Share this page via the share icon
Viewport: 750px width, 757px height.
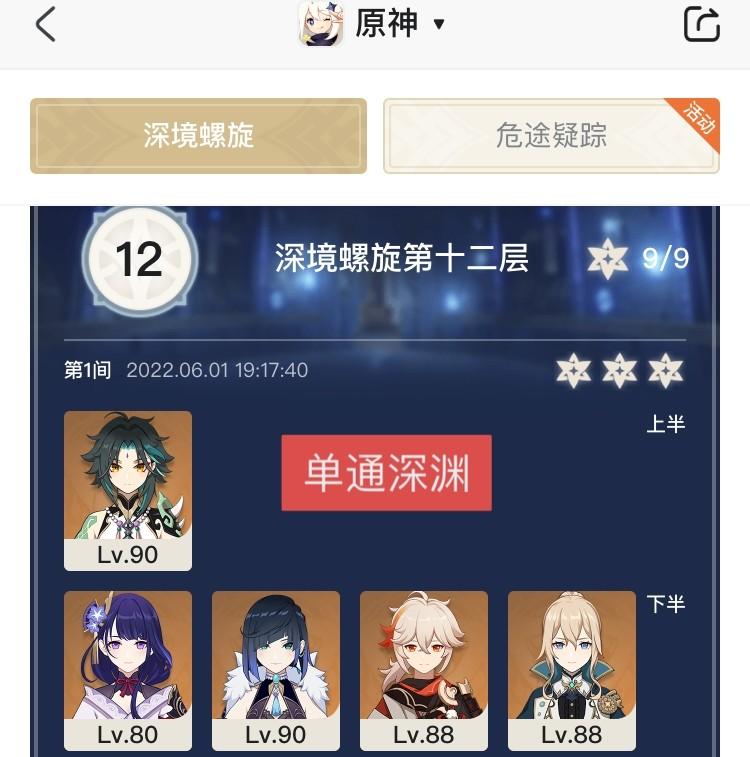point(702,25)
